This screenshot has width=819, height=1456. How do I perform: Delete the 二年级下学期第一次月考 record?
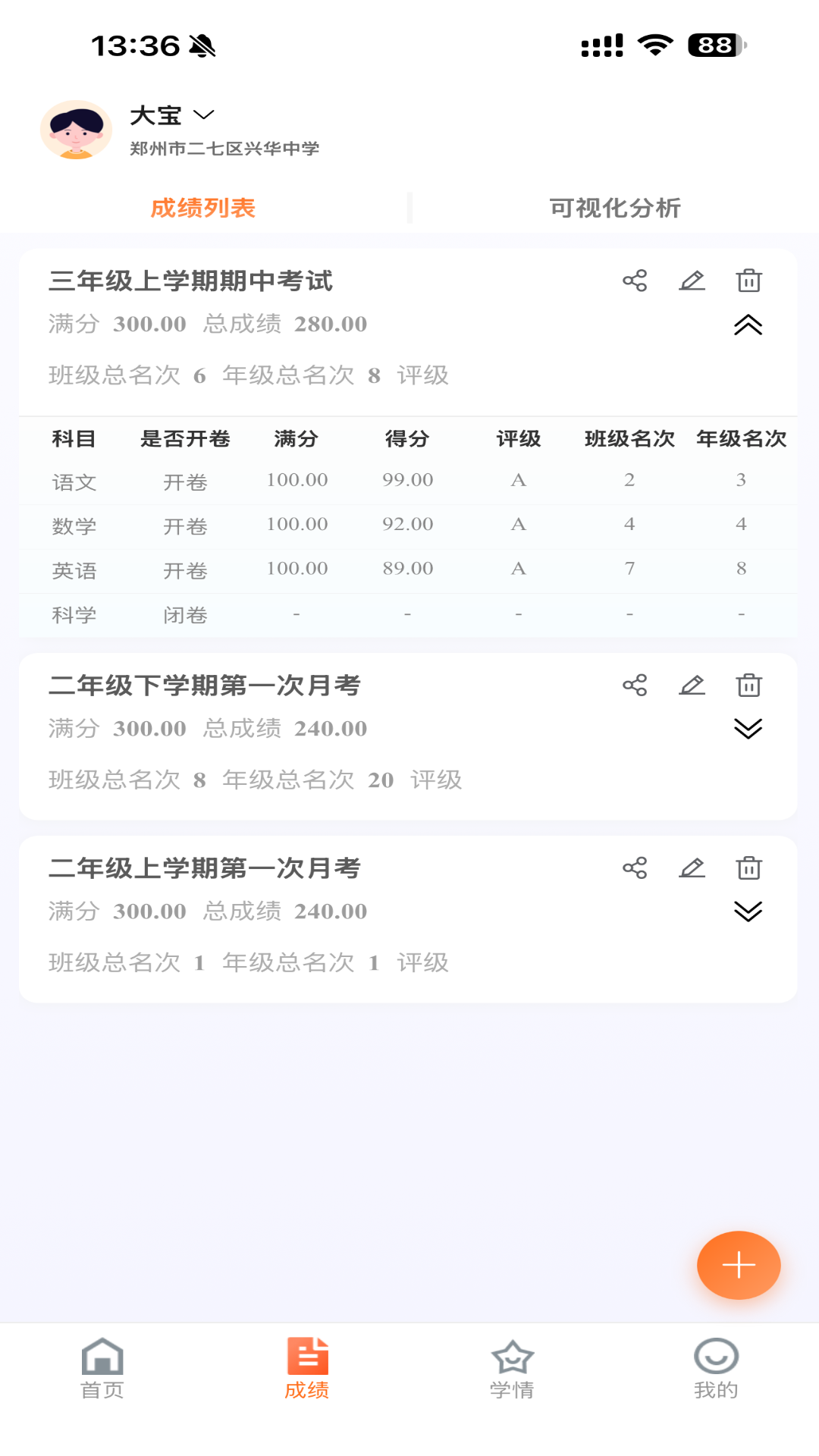[x=749, y=685]
